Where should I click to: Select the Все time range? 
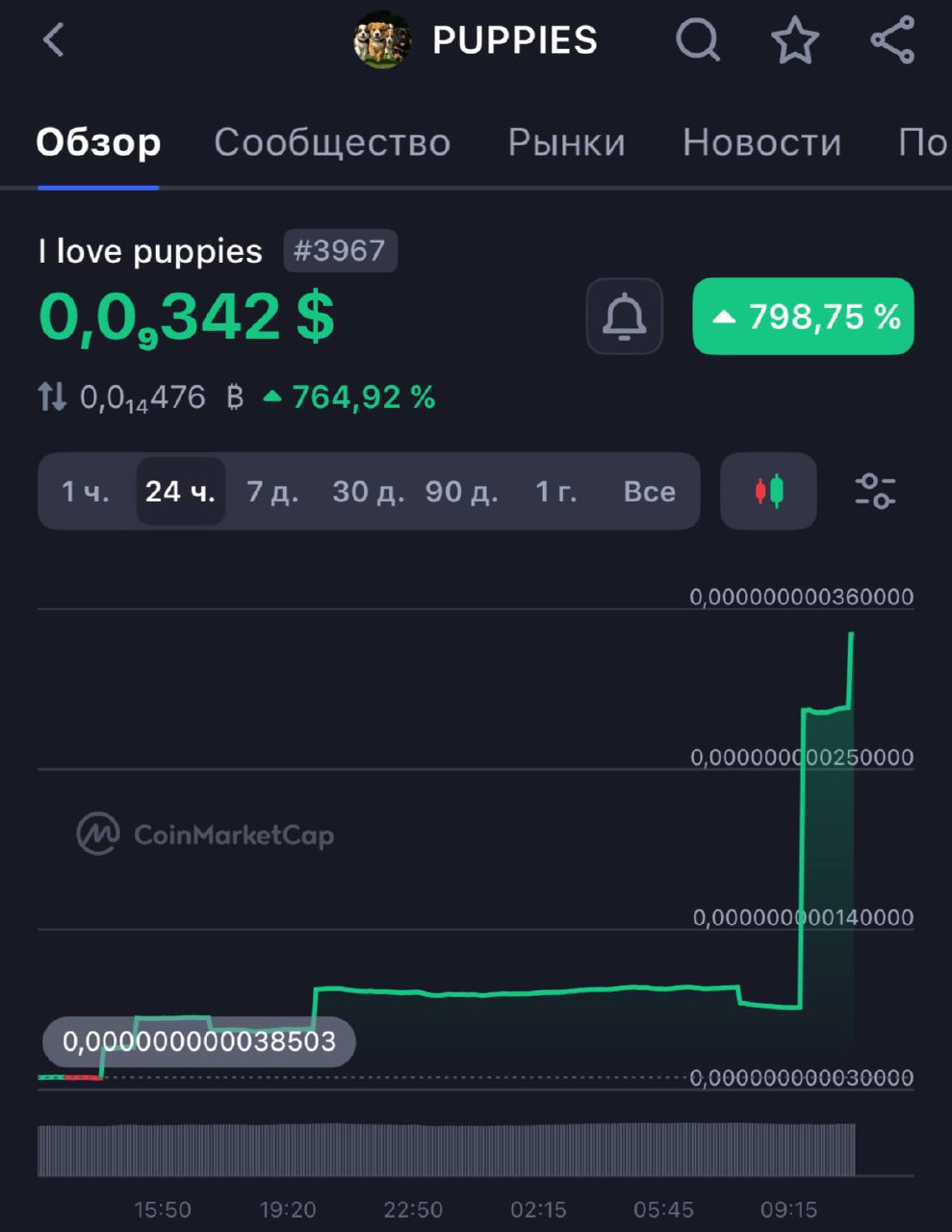pos(649,492)
